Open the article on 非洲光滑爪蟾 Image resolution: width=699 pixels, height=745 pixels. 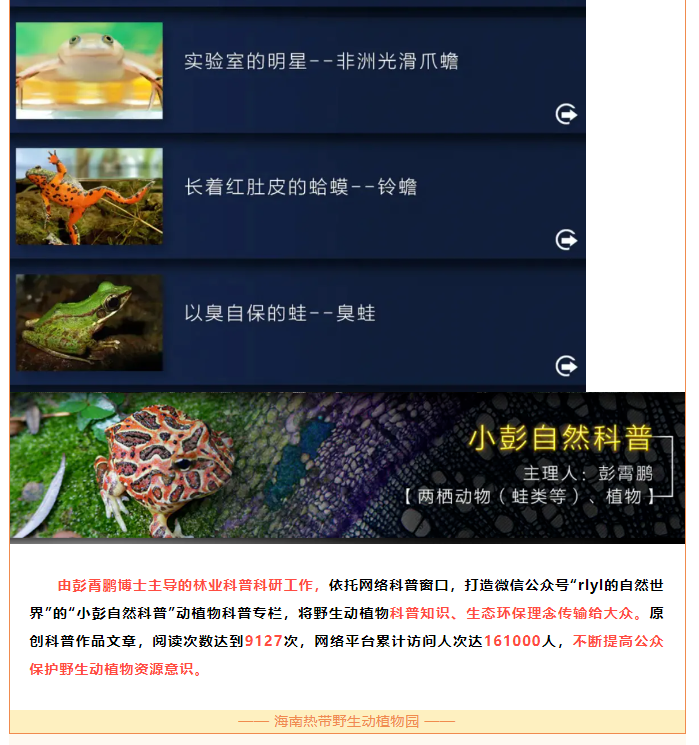point(321,62)
